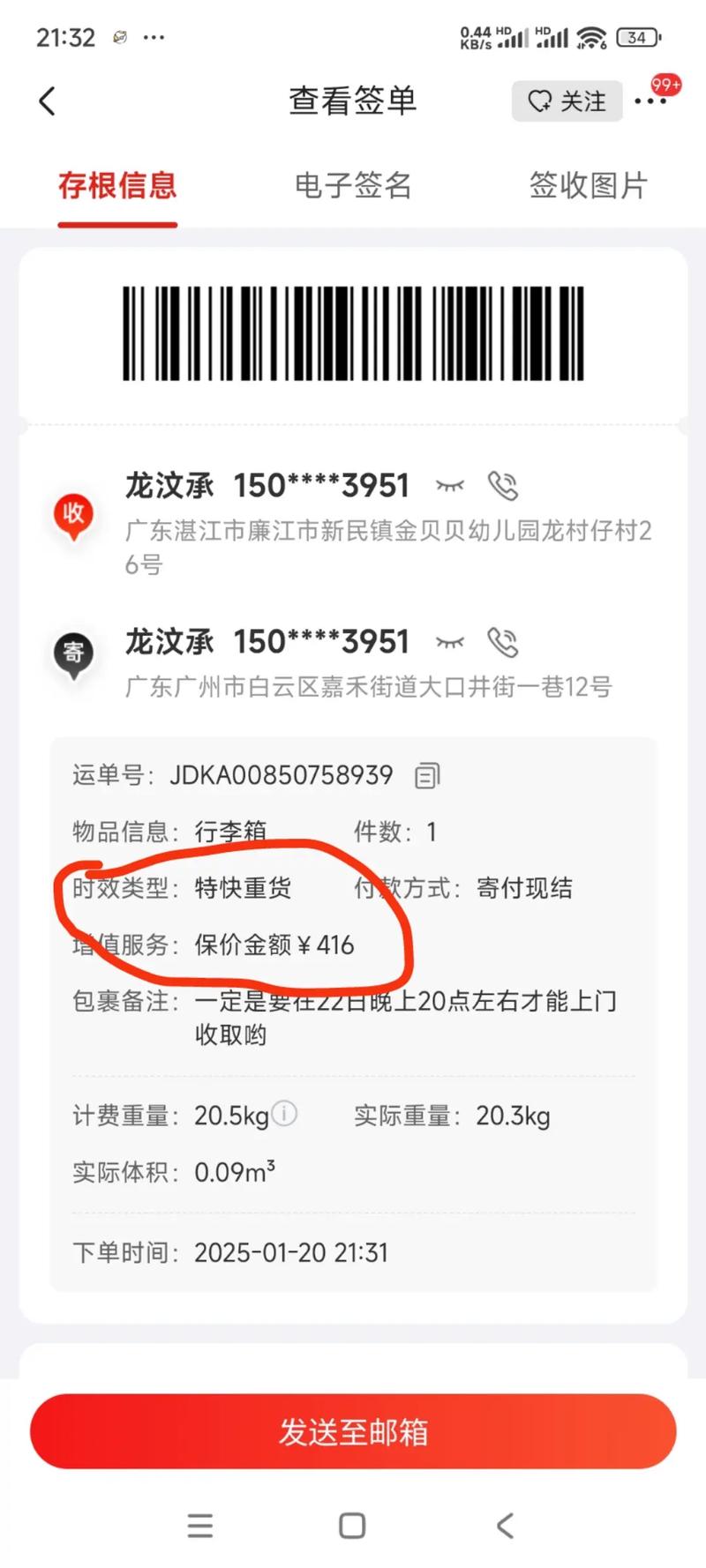Open the overflow menu with 99+ badge
This screenshot has width=706, height=1568.
point(651,101)
